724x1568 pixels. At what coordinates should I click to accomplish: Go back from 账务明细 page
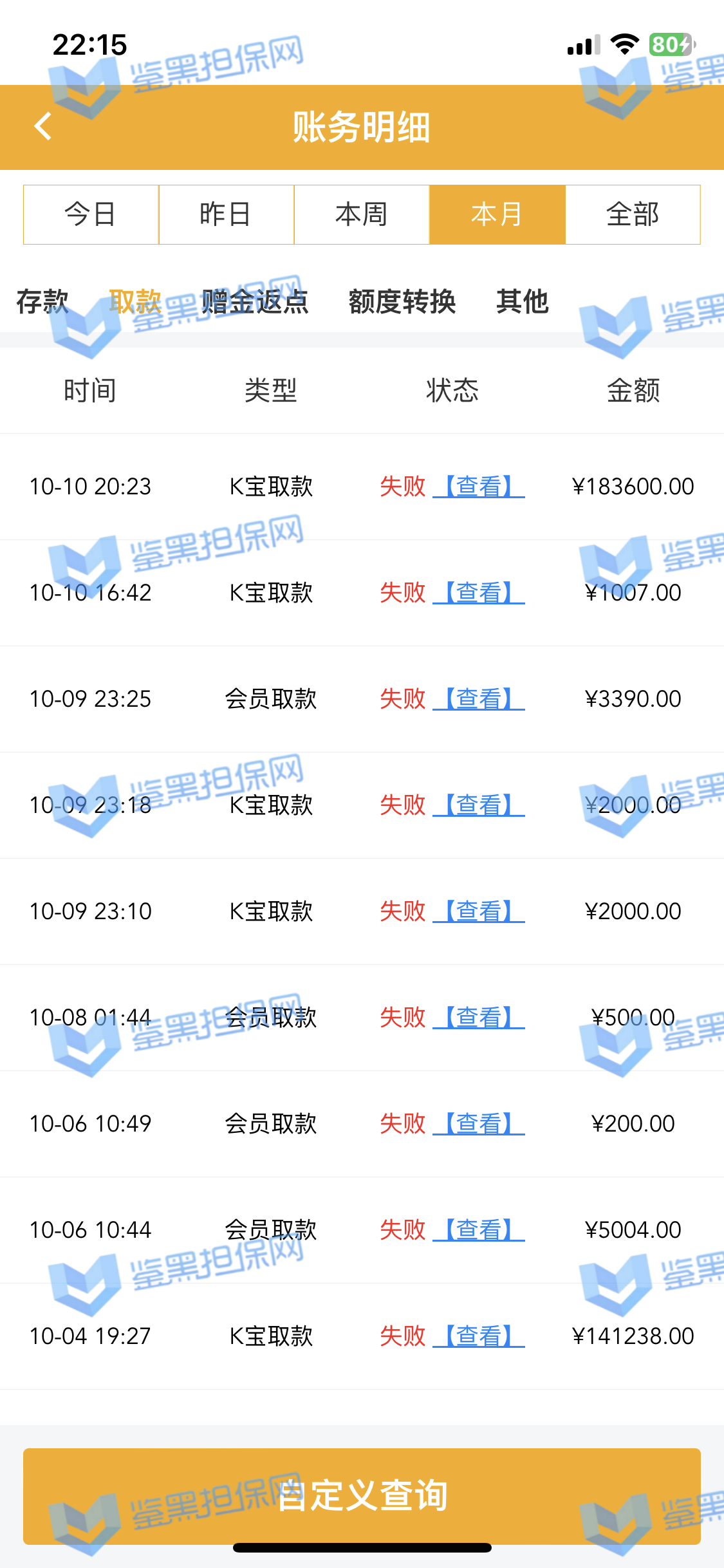pos(43,126)
